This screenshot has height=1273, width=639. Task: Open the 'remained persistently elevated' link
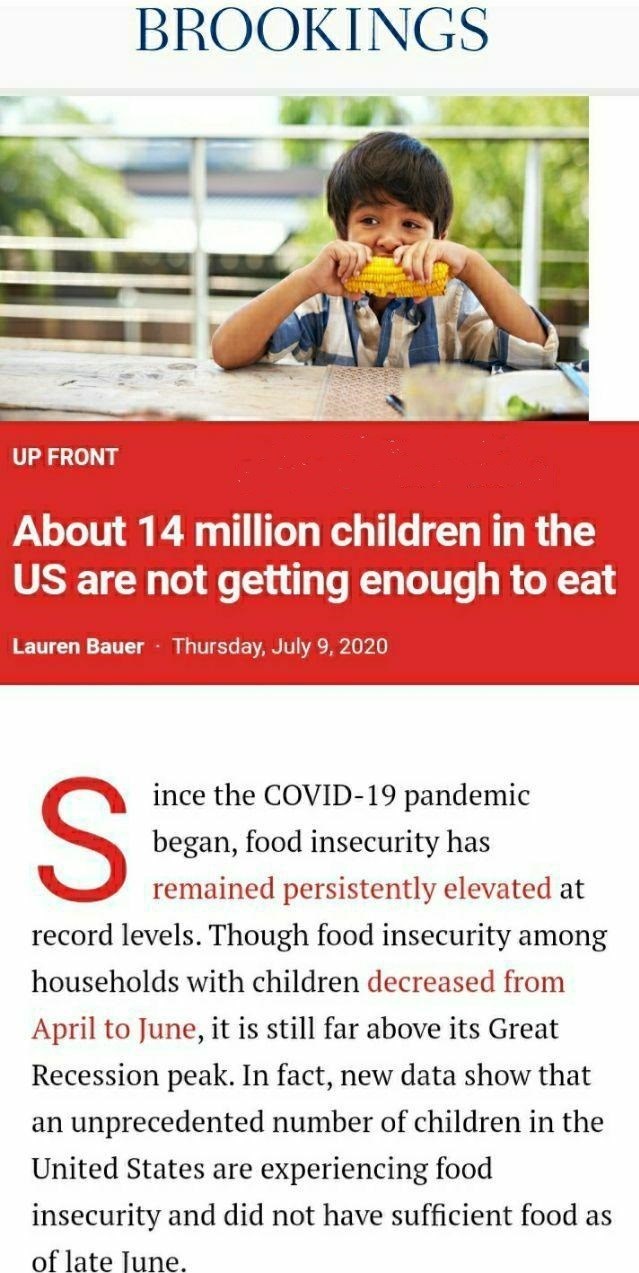[x=351, y=889]
